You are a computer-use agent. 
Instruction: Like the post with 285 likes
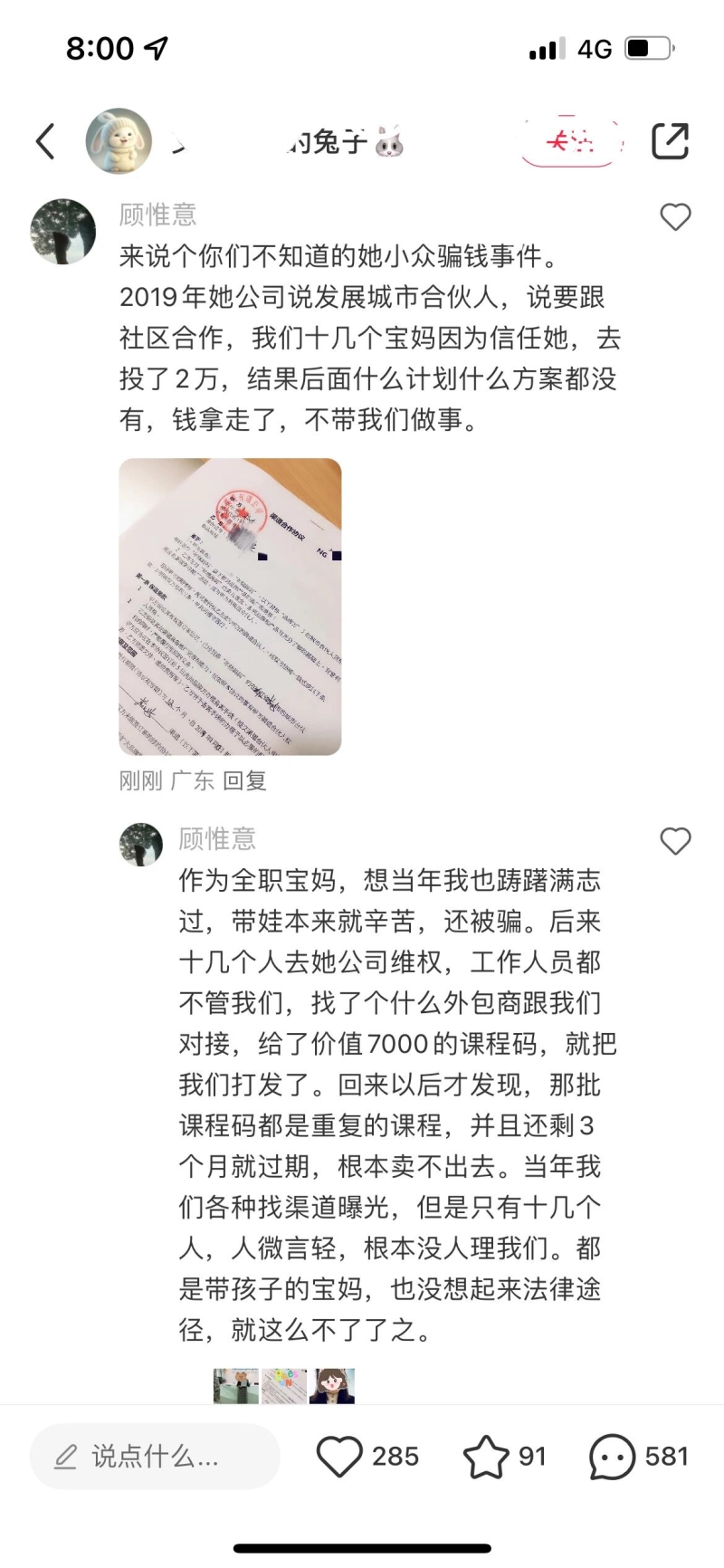click(339, 1456)
